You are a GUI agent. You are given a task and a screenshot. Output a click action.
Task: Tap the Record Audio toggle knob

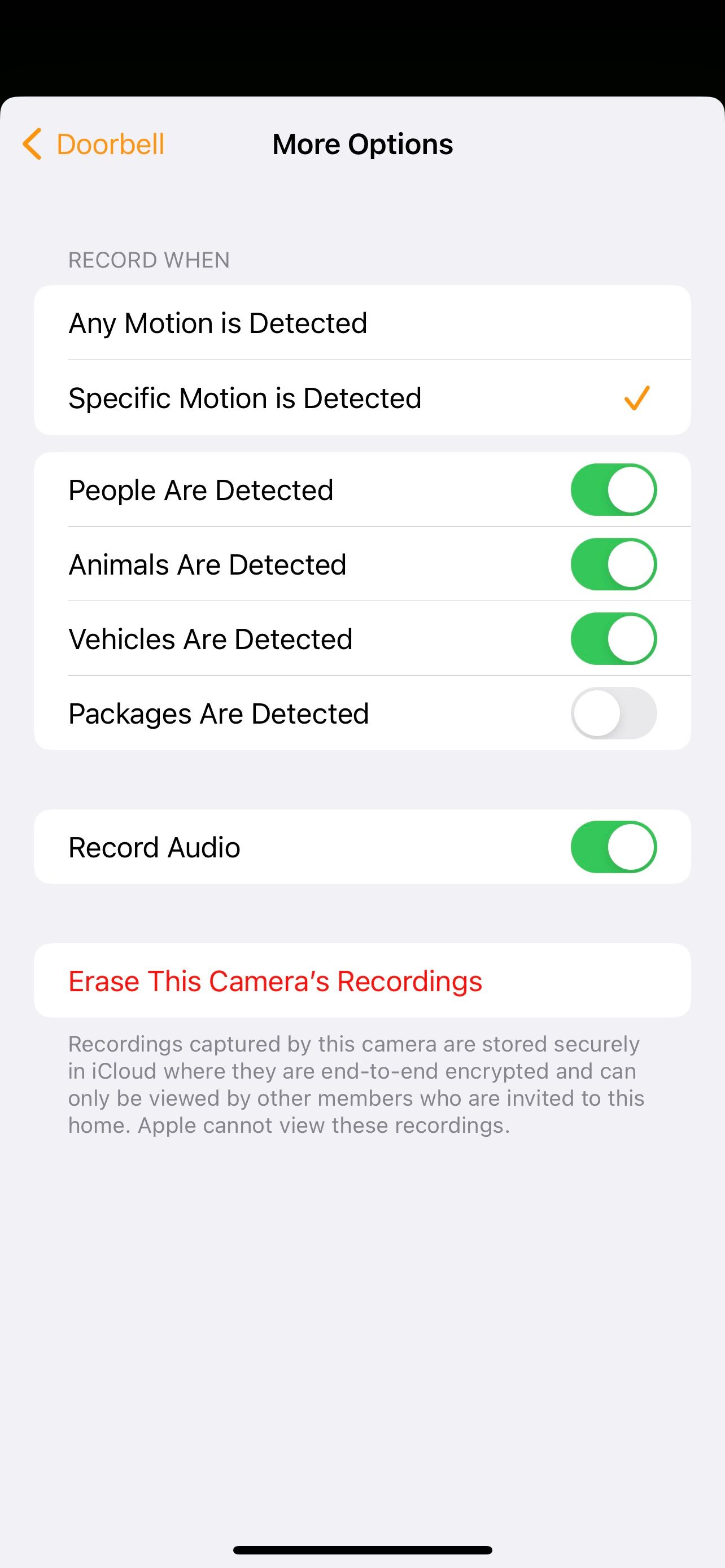pyautogui.click(x=631, y=846)
